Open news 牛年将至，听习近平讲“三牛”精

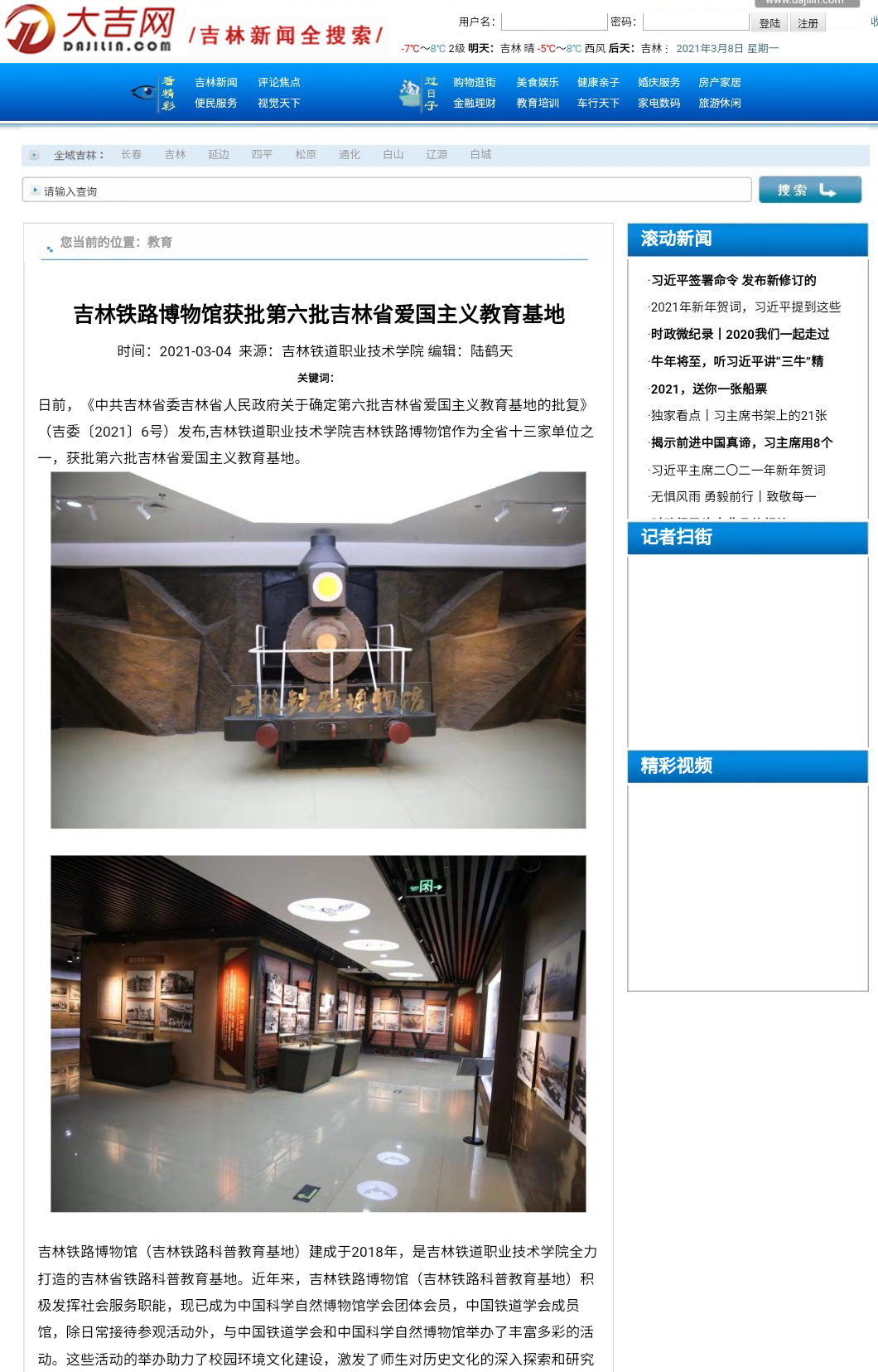coord(736,361)
